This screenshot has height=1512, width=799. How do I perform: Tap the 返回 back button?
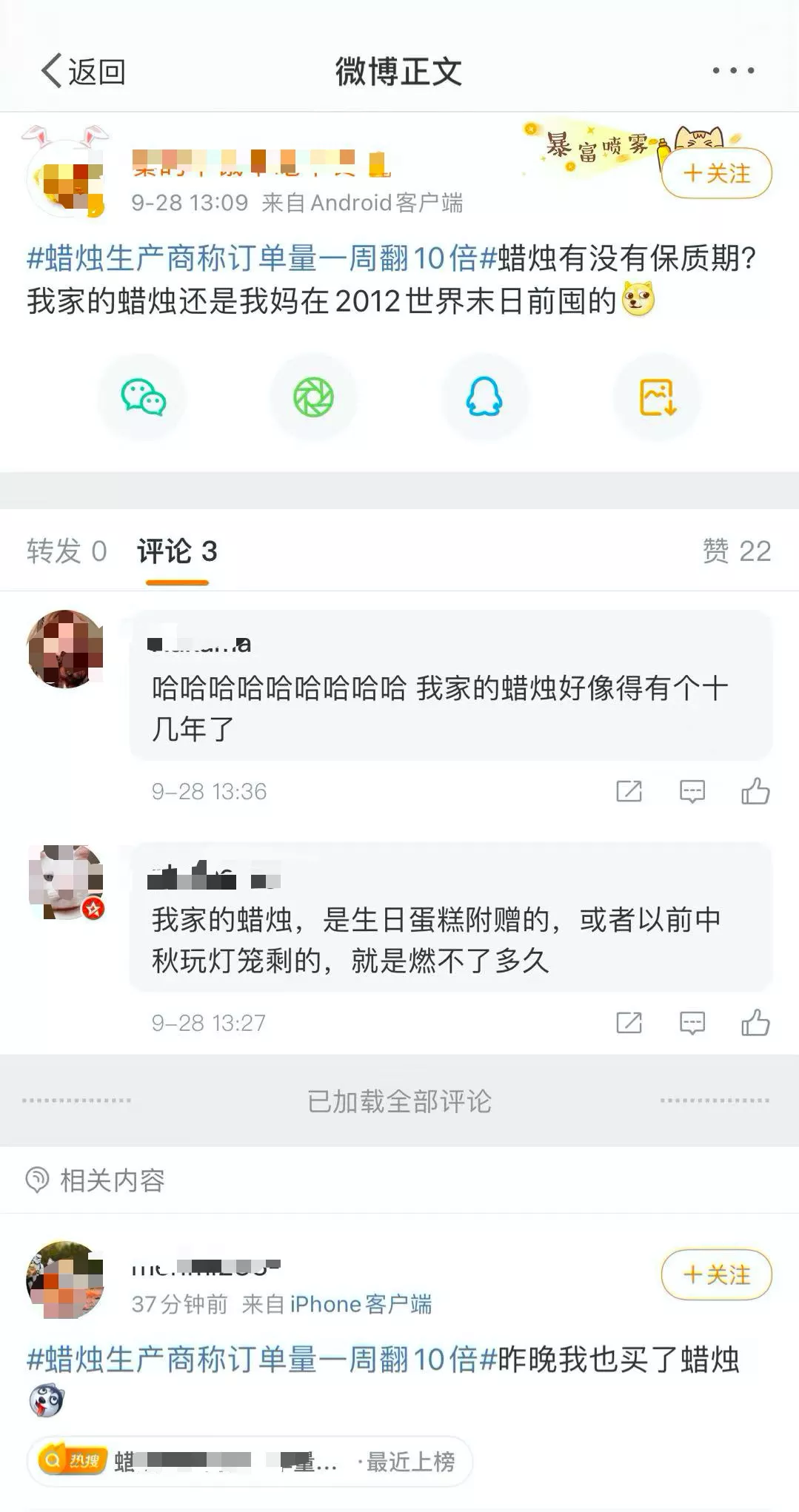tap(82, 72)
